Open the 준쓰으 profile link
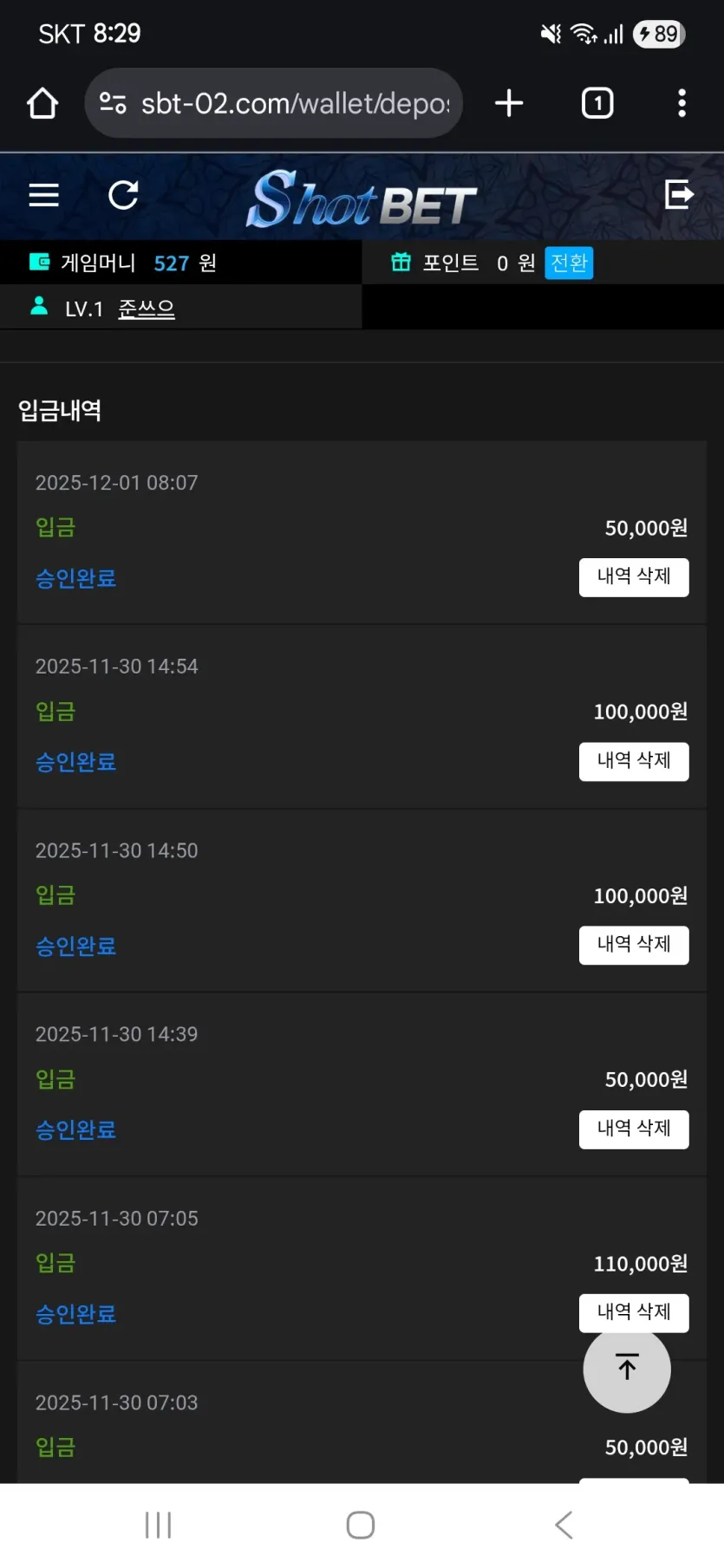The height and width of the screenshot is (1568, 724). click(147, 309)
